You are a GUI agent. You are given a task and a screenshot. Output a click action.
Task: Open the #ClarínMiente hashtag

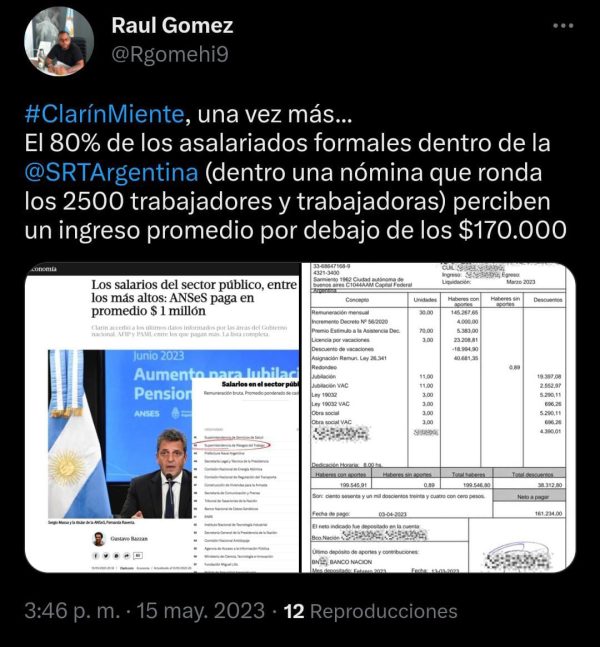click(x=104, y=114)
